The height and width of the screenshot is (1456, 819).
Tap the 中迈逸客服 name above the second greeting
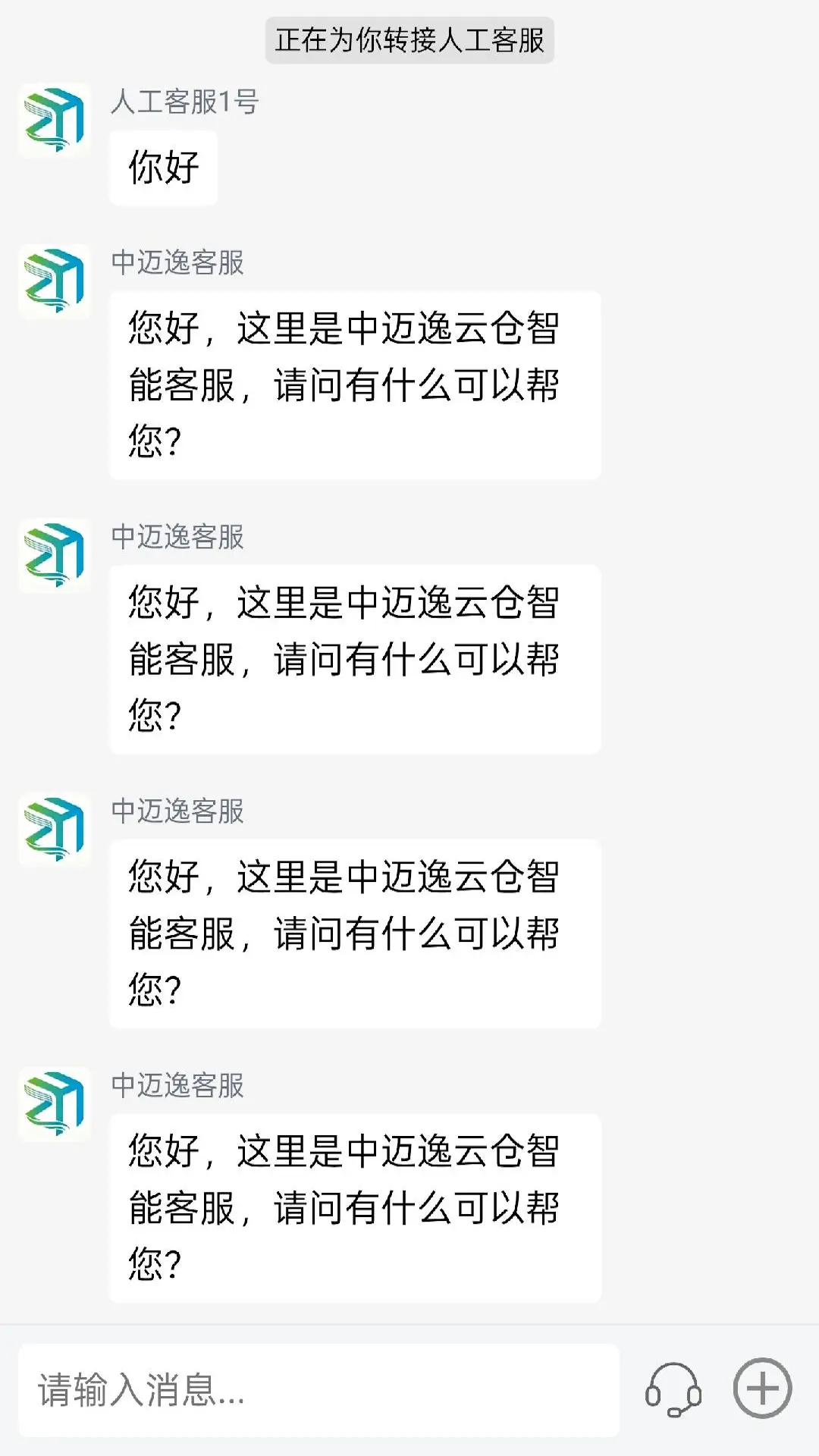177,538
